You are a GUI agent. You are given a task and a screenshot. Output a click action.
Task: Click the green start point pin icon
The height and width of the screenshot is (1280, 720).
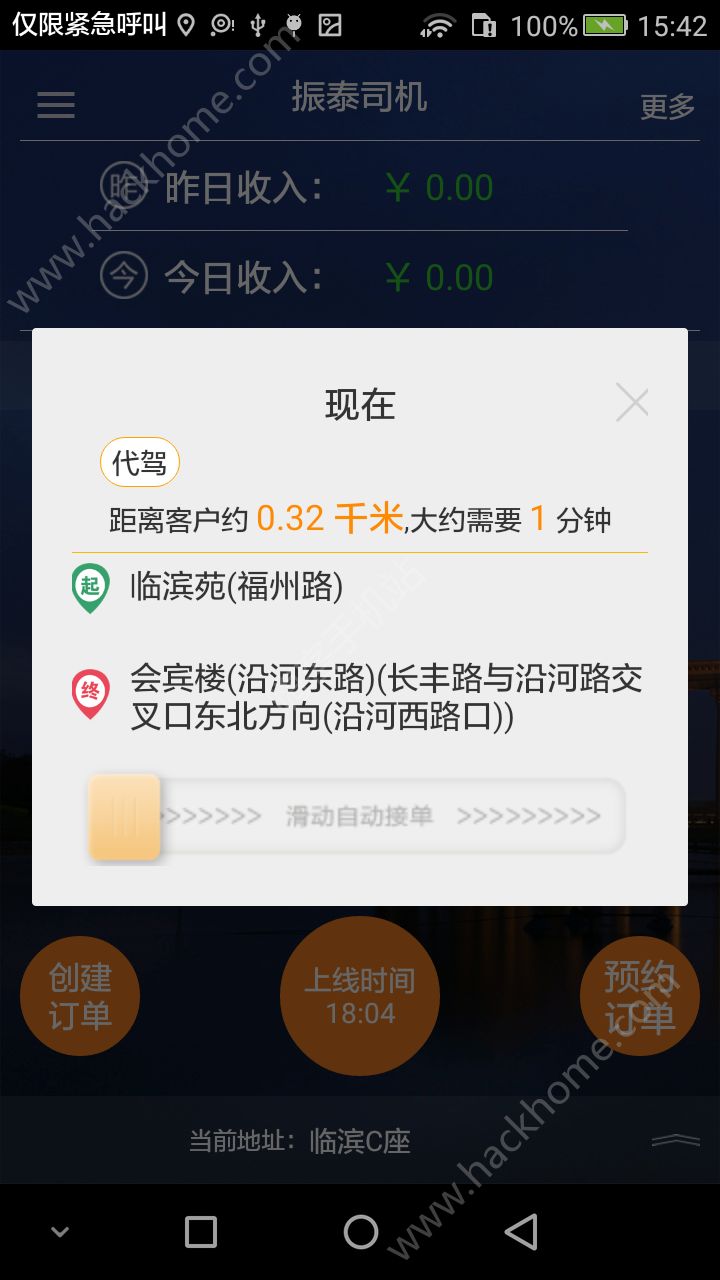coord(90,585)
